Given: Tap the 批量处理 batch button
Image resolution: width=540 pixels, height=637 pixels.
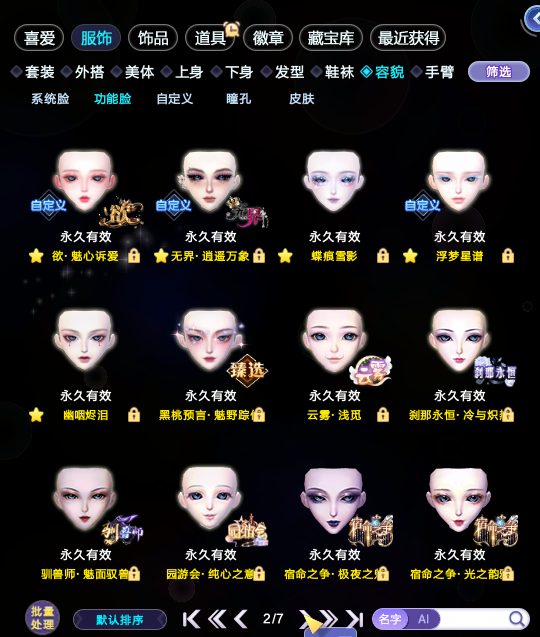Looking at the screenshot, I should click(42, 618).
